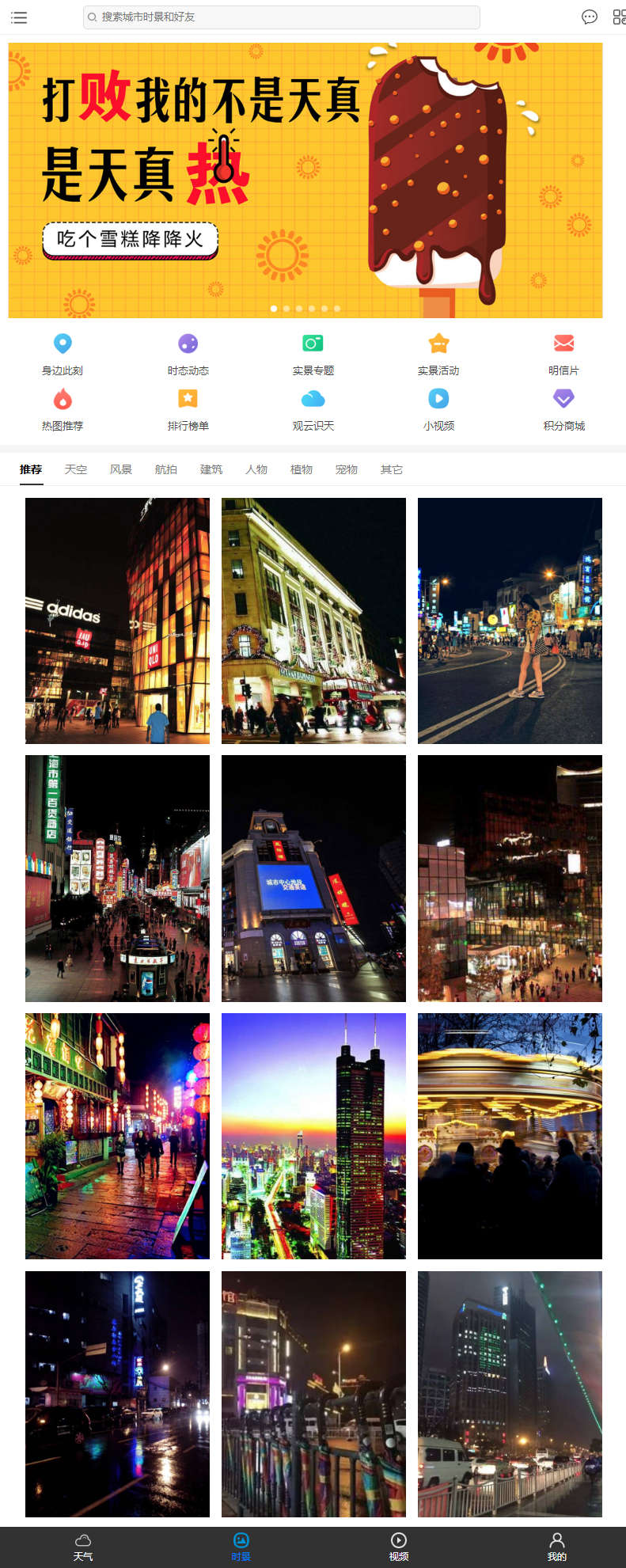
Task: Open 小视频 short videos
Action: point(438,408)
